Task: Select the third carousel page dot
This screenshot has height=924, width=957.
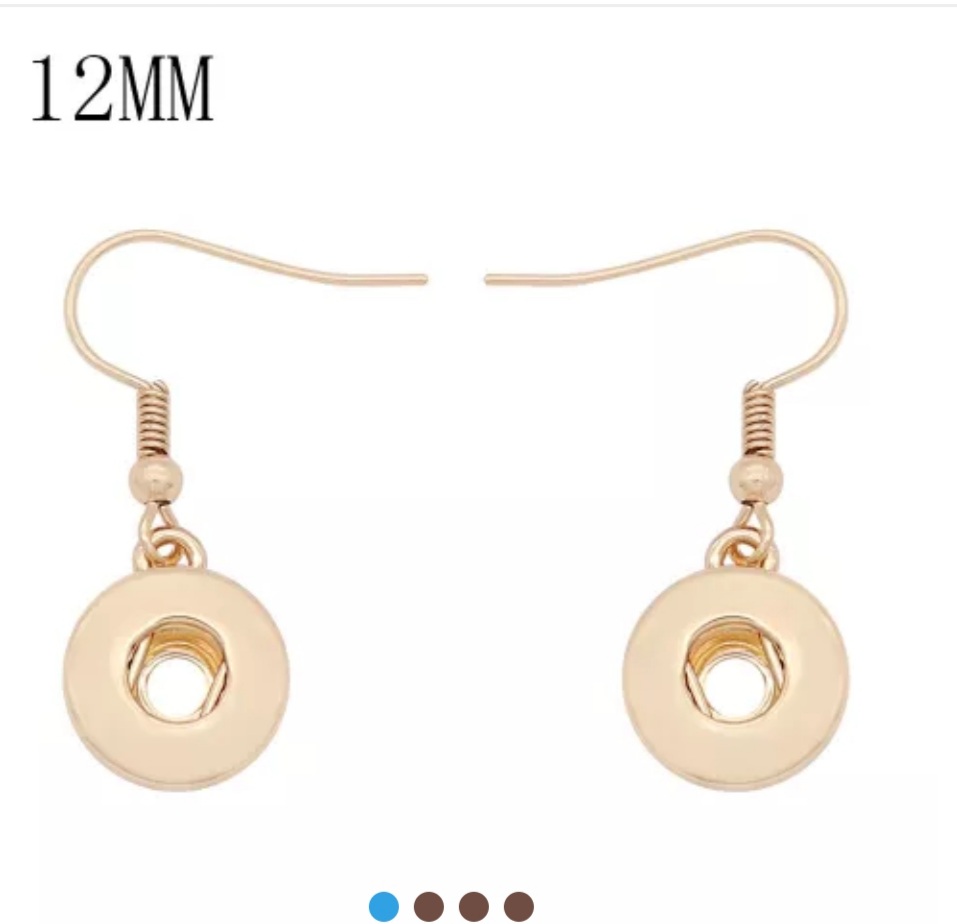Action: point(473,906)
